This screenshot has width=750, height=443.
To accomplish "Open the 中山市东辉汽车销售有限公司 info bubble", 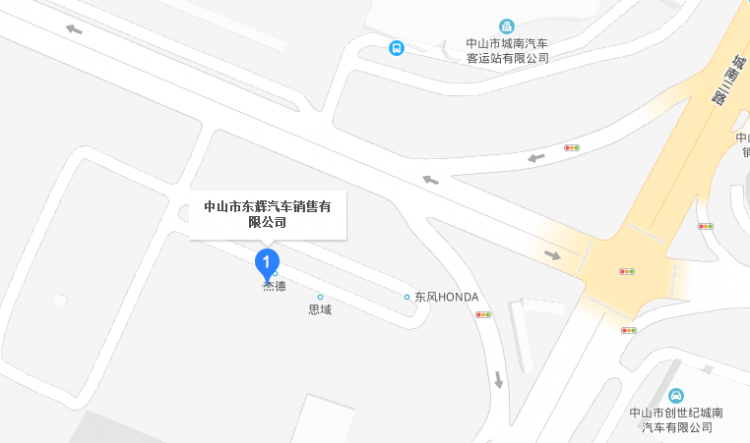I will [x=267, y=215].
